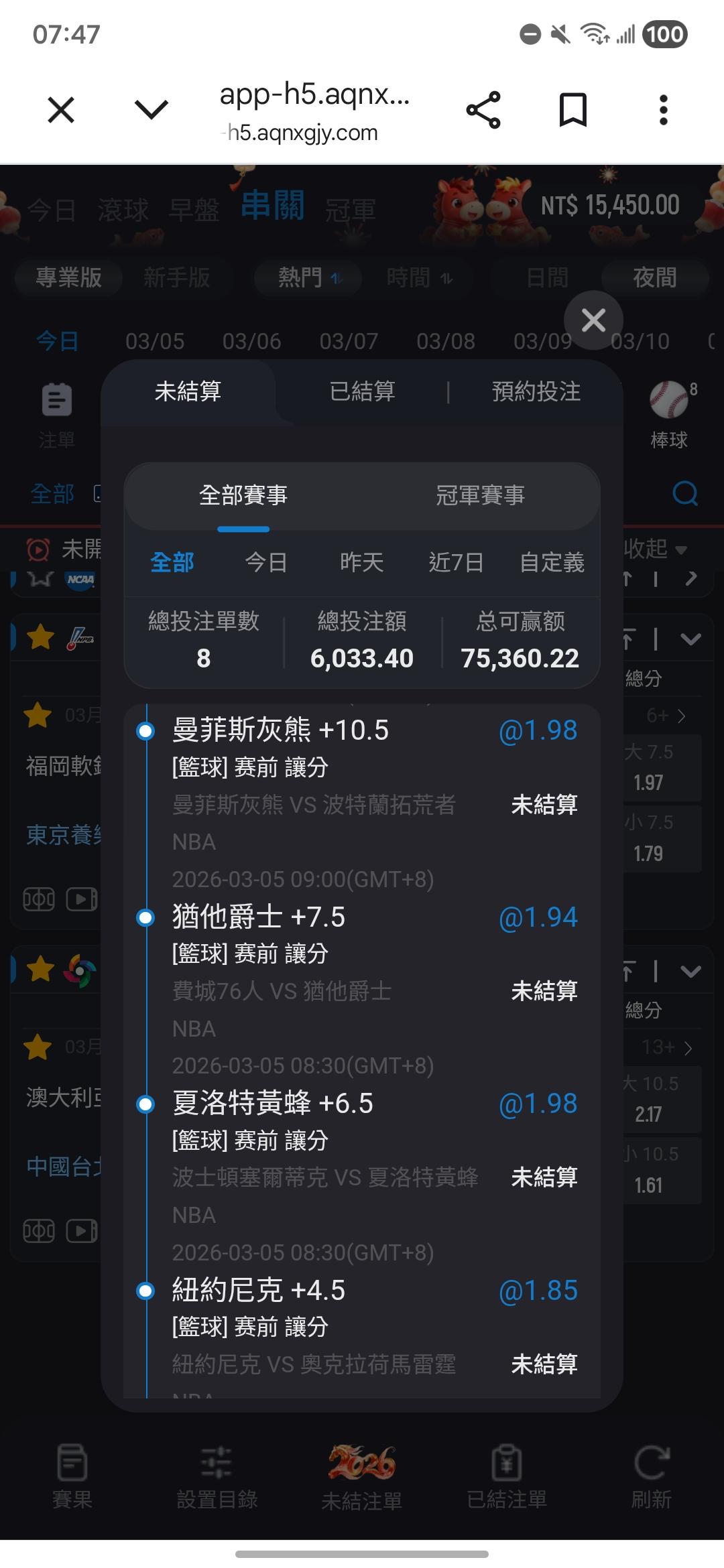Show bets from 近7日

pos(457,562)
